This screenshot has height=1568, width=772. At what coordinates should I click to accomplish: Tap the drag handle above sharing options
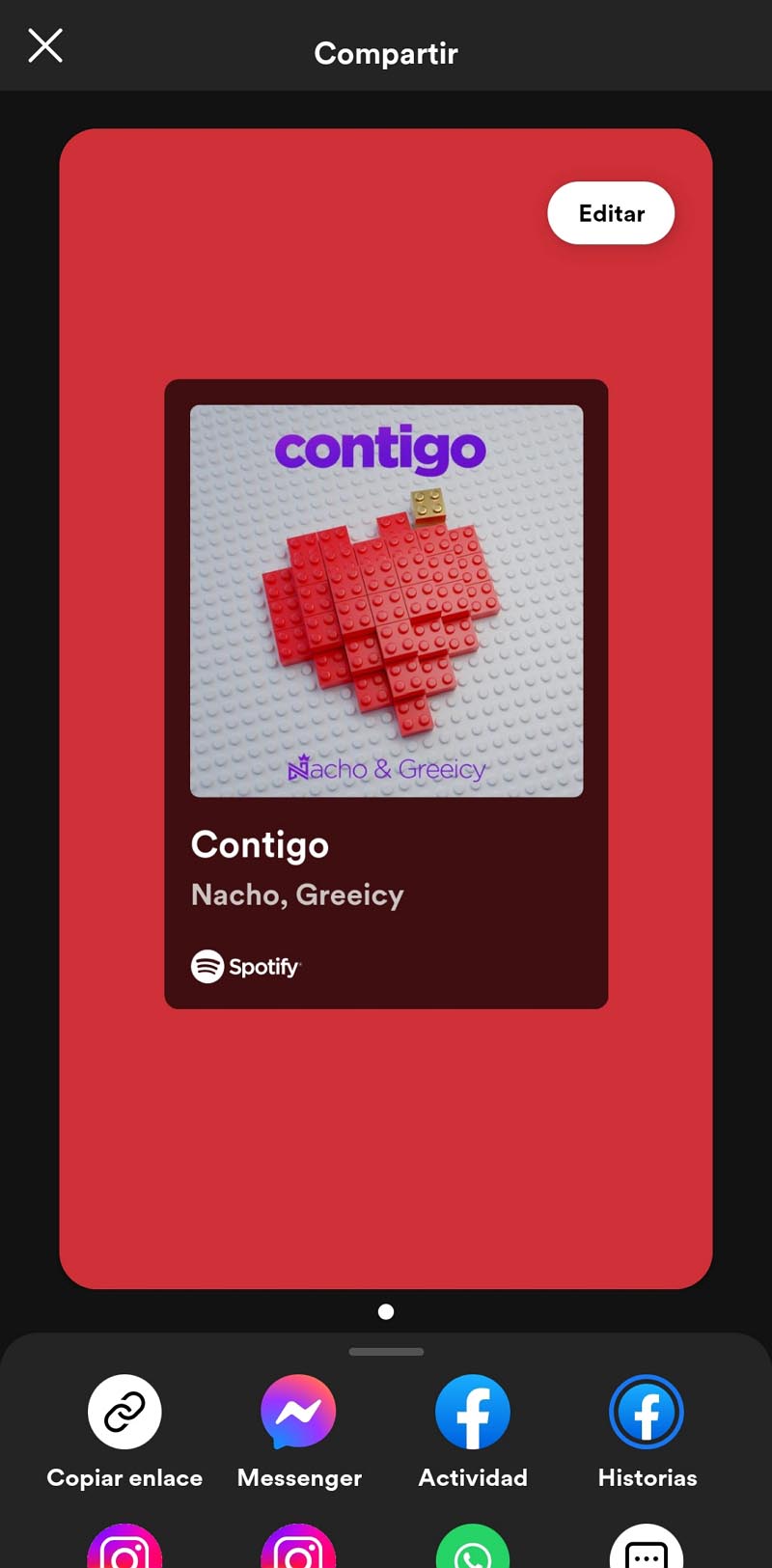point(386,1352)
